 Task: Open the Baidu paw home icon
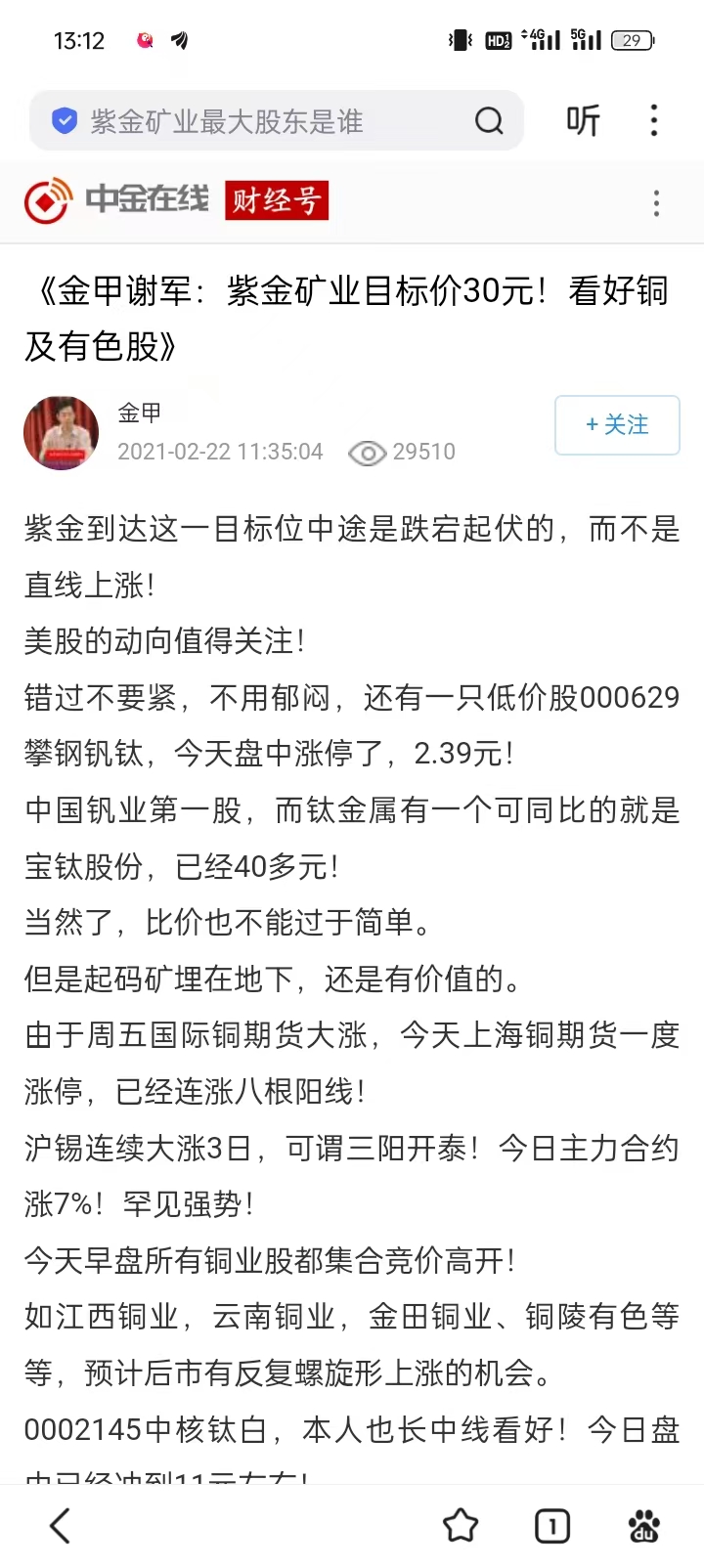(x=643, y=1526)
